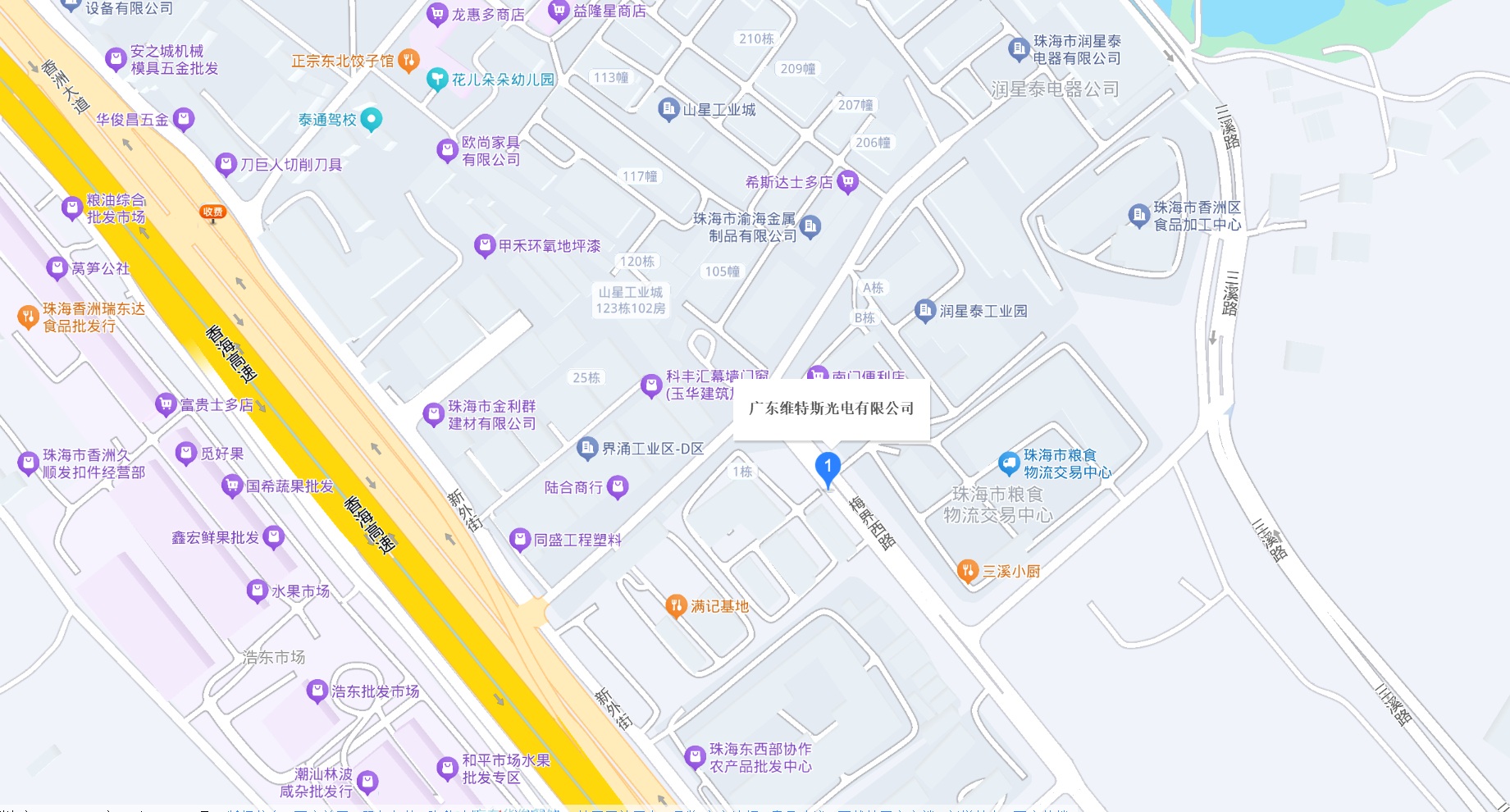Image resolution: width=1510 pixels, height=812 pixels.
Task: Tap the blue location marker numbered 1
Action: click(828, 468)
